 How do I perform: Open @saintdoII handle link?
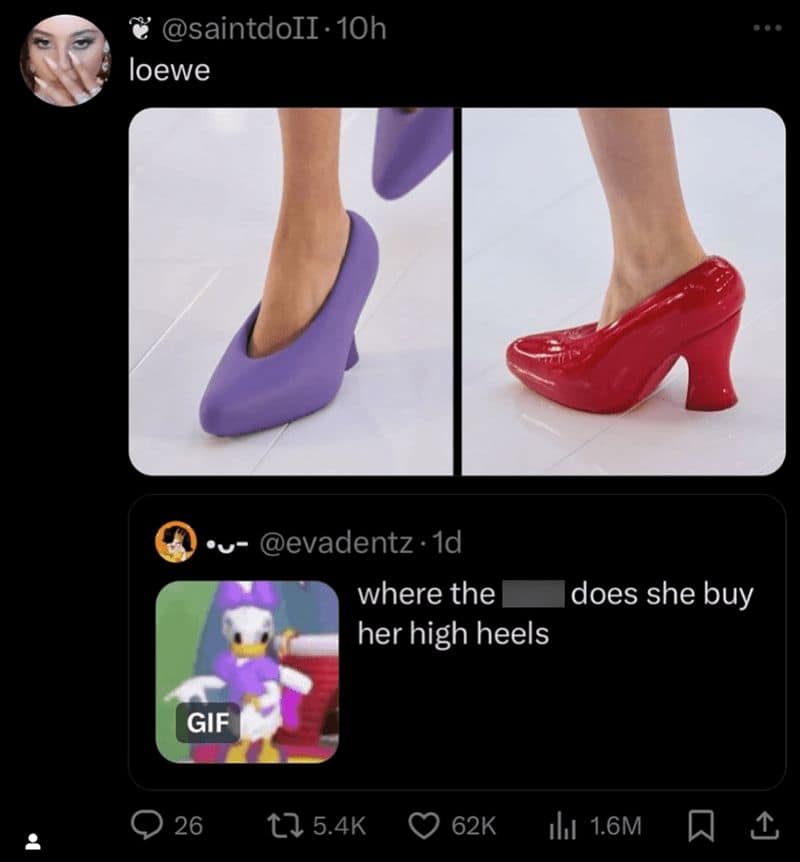[236, 29]
